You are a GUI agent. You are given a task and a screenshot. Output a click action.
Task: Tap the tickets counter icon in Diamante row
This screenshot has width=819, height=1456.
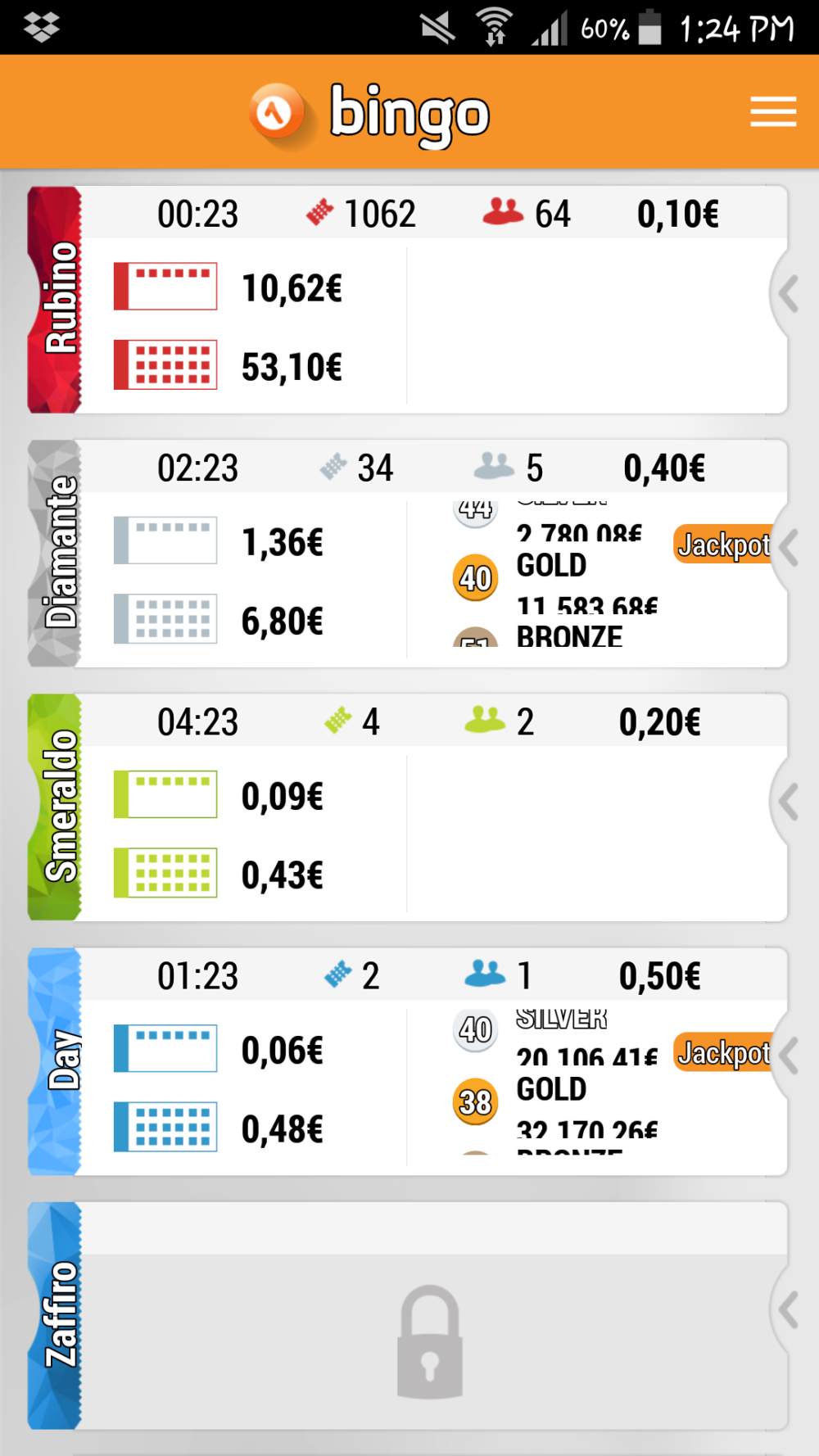(x=331, y=467)
